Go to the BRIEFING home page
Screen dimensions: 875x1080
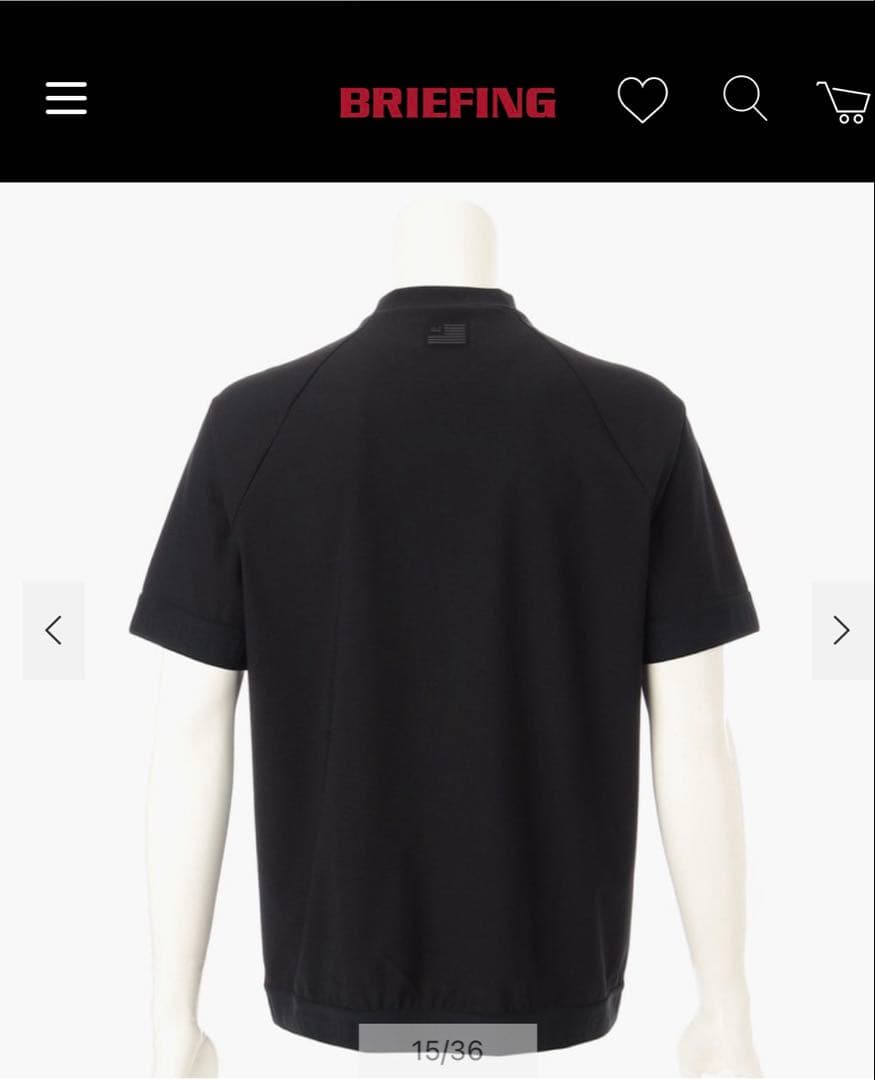(x=447, y=103)
